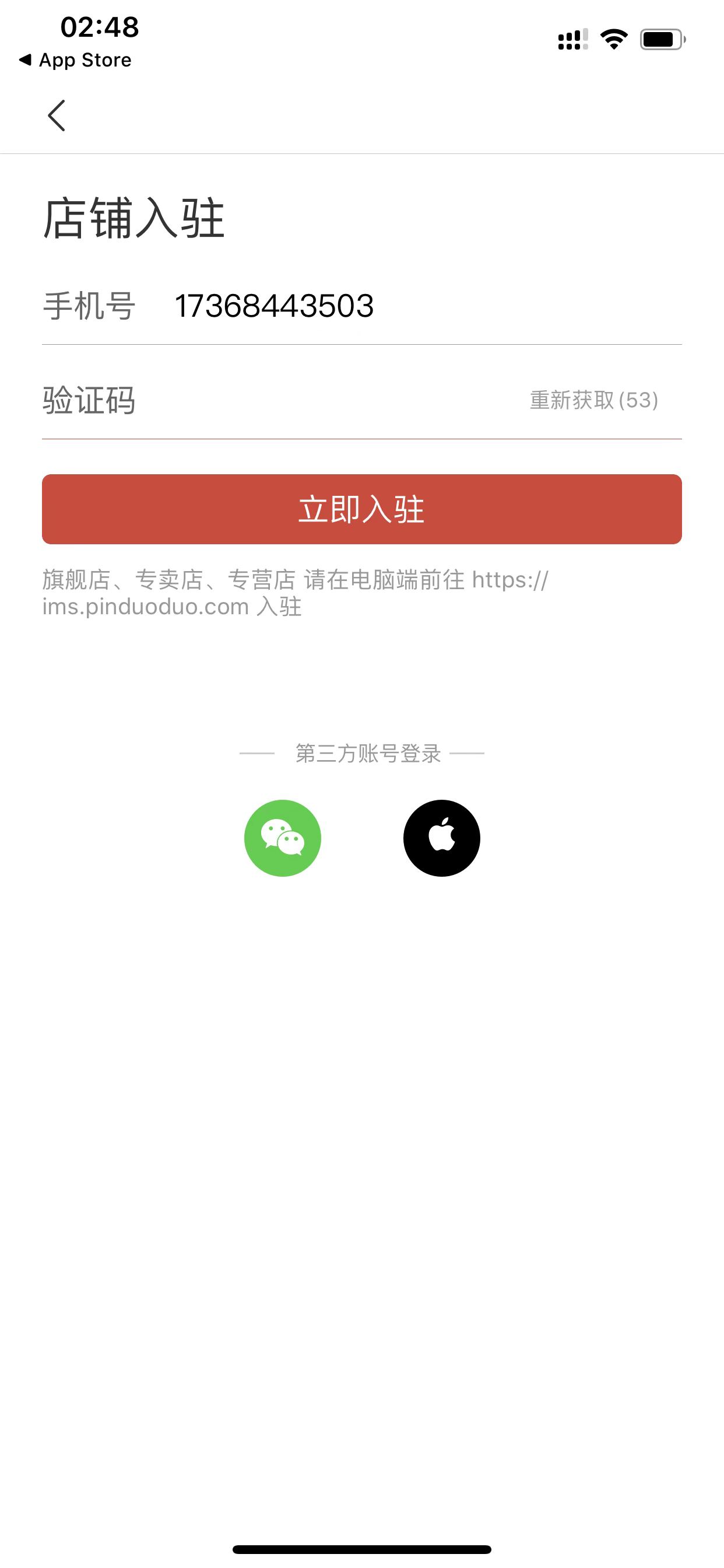The height and width of the screenshot is (1568, 724).
Task: Tap 重新获取 to resend the verification code
Action: click(571, 401)
